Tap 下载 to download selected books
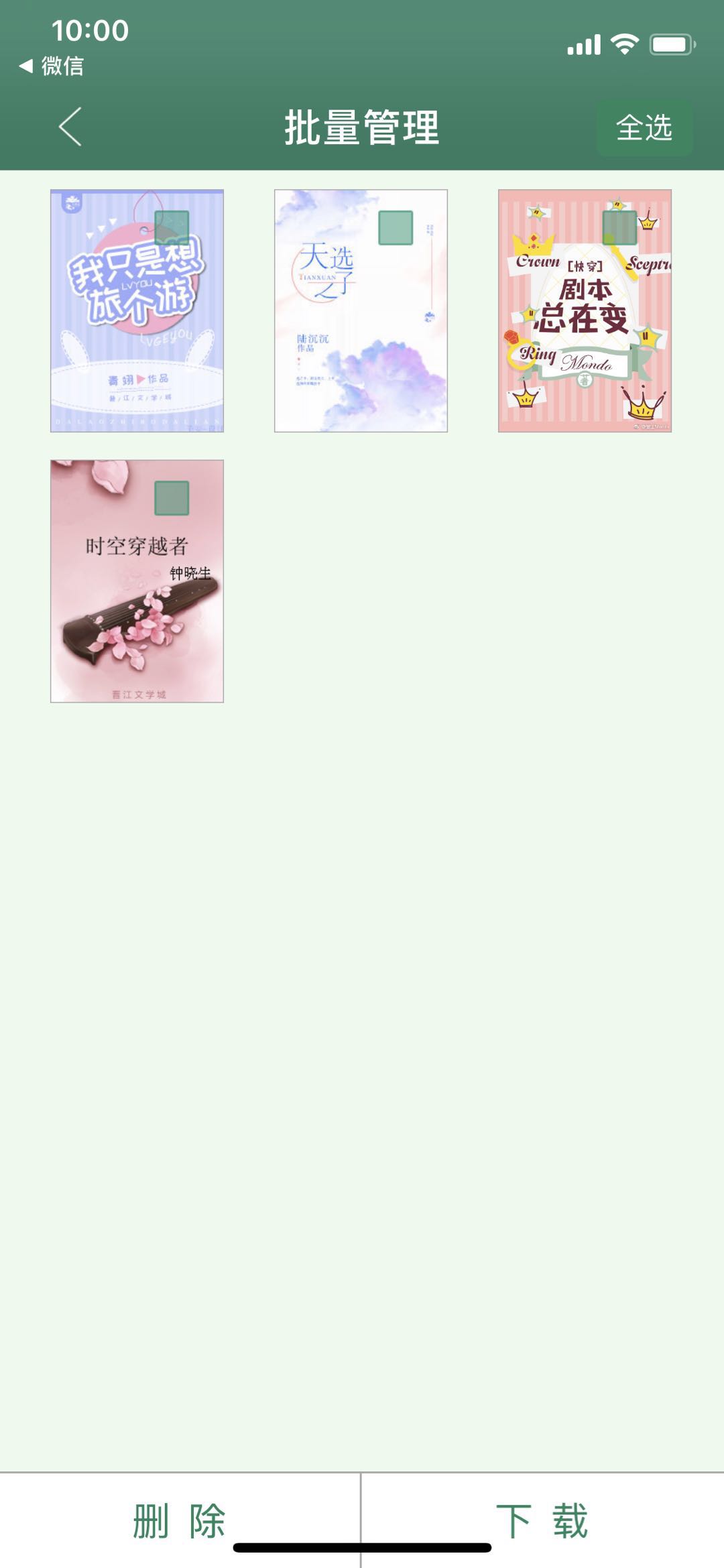The image size is (724, 1568). click(542, 1520)
